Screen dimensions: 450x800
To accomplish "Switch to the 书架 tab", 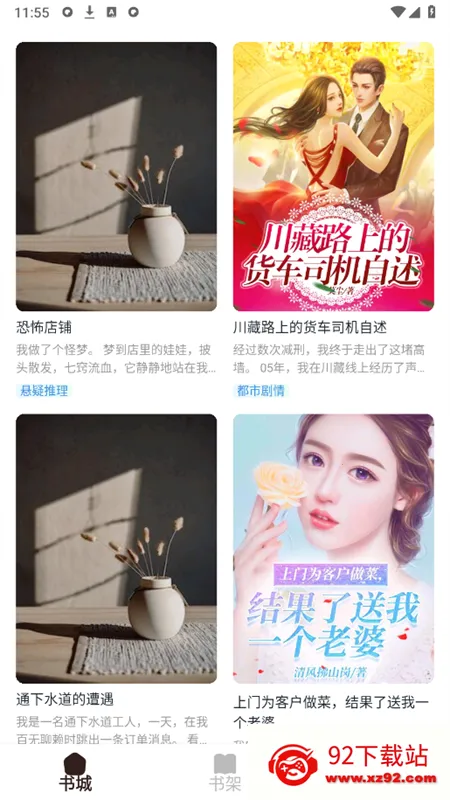I will pos(225,772).
